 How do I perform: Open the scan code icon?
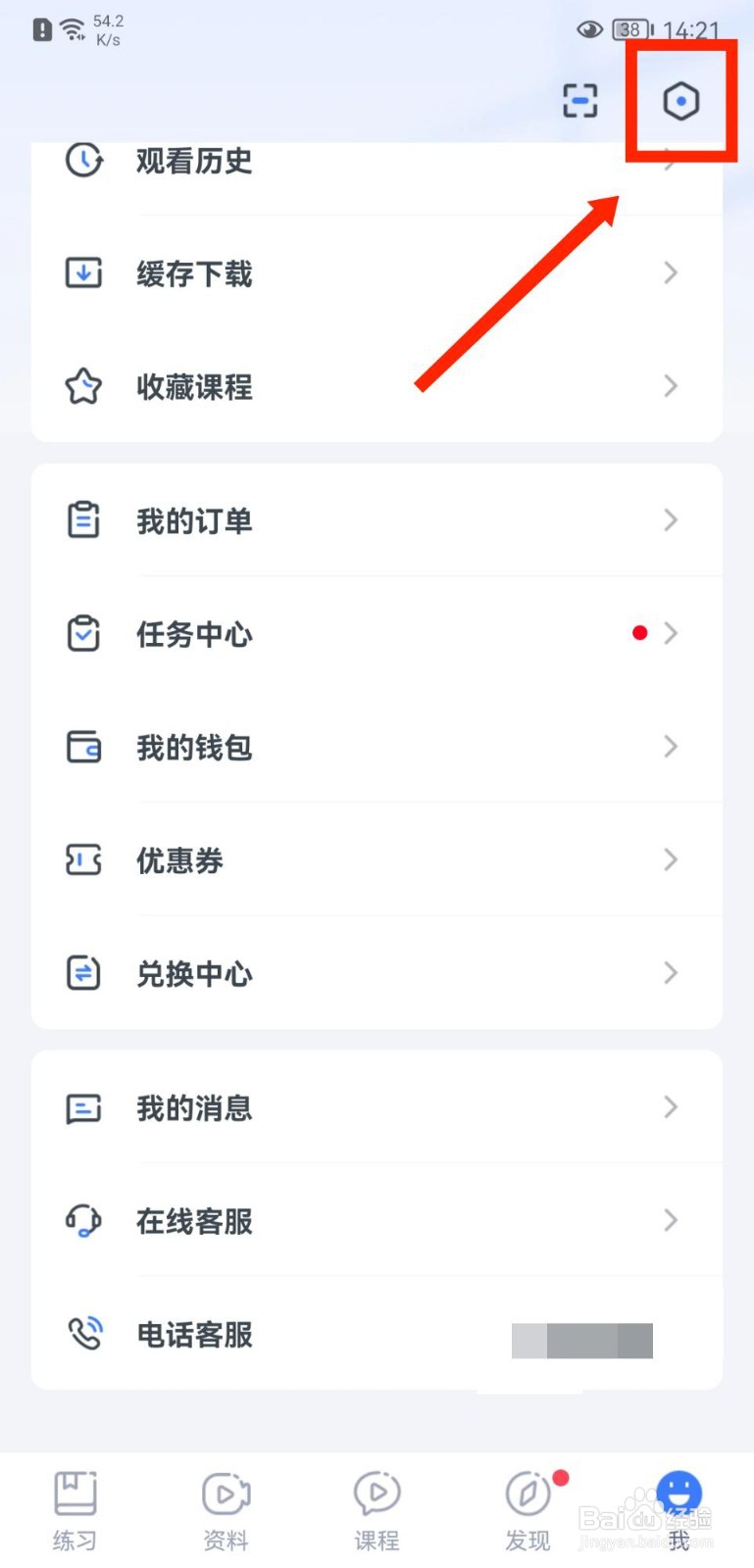click(x=579, y=100)
